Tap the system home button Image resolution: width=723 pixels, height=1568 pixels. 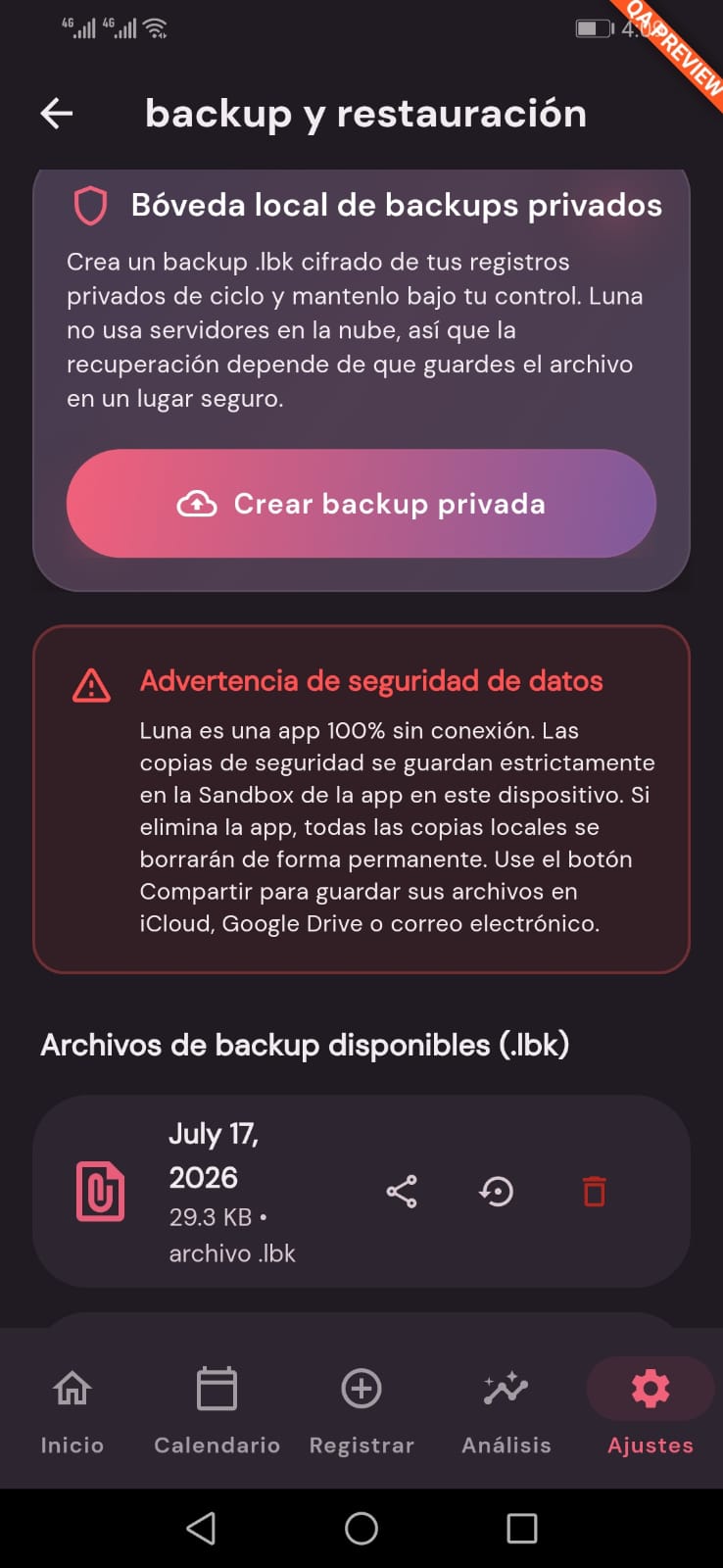361,1528
